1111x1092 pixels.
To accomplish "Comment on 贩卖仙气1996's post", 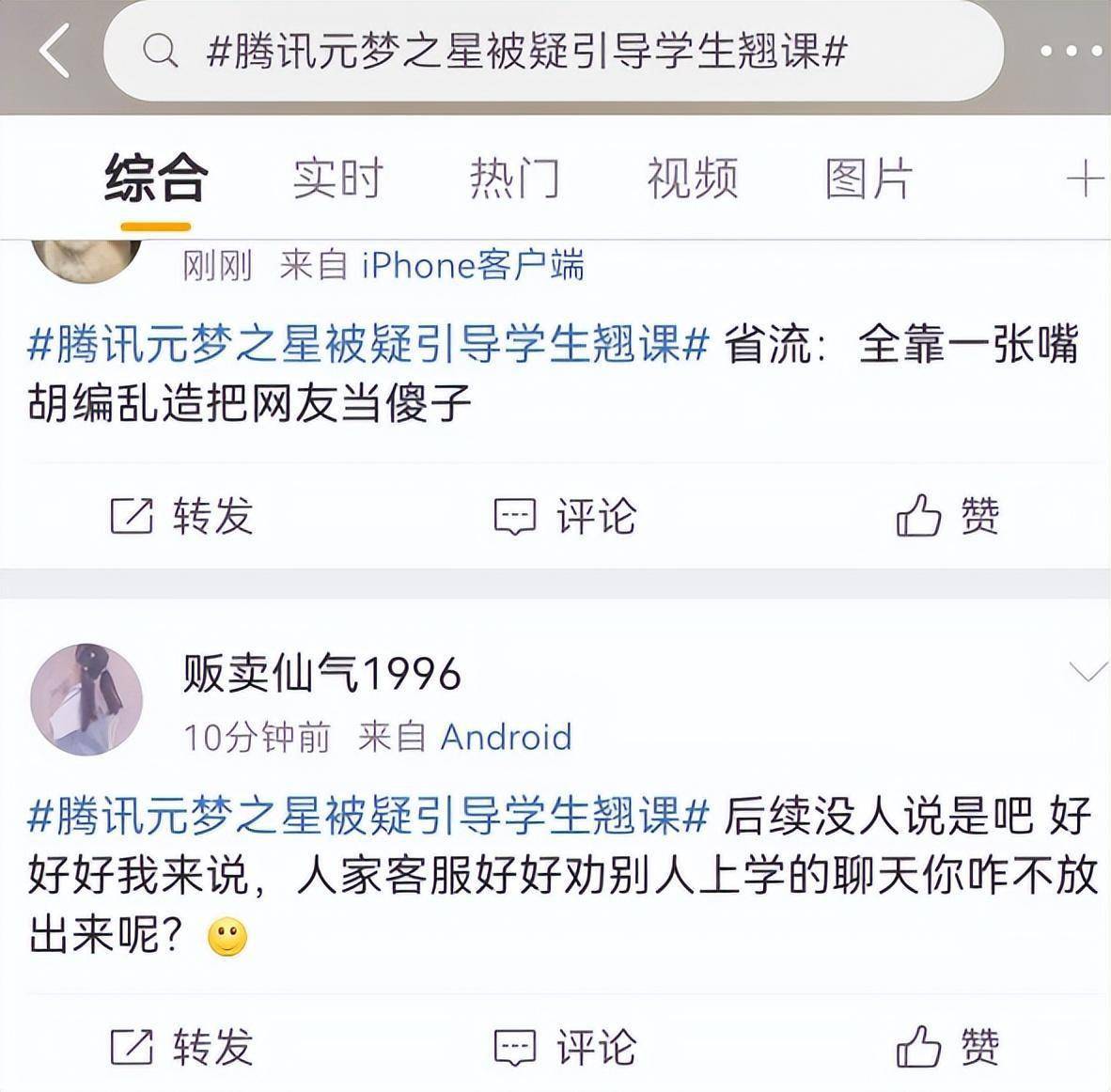I will 566,1046.
